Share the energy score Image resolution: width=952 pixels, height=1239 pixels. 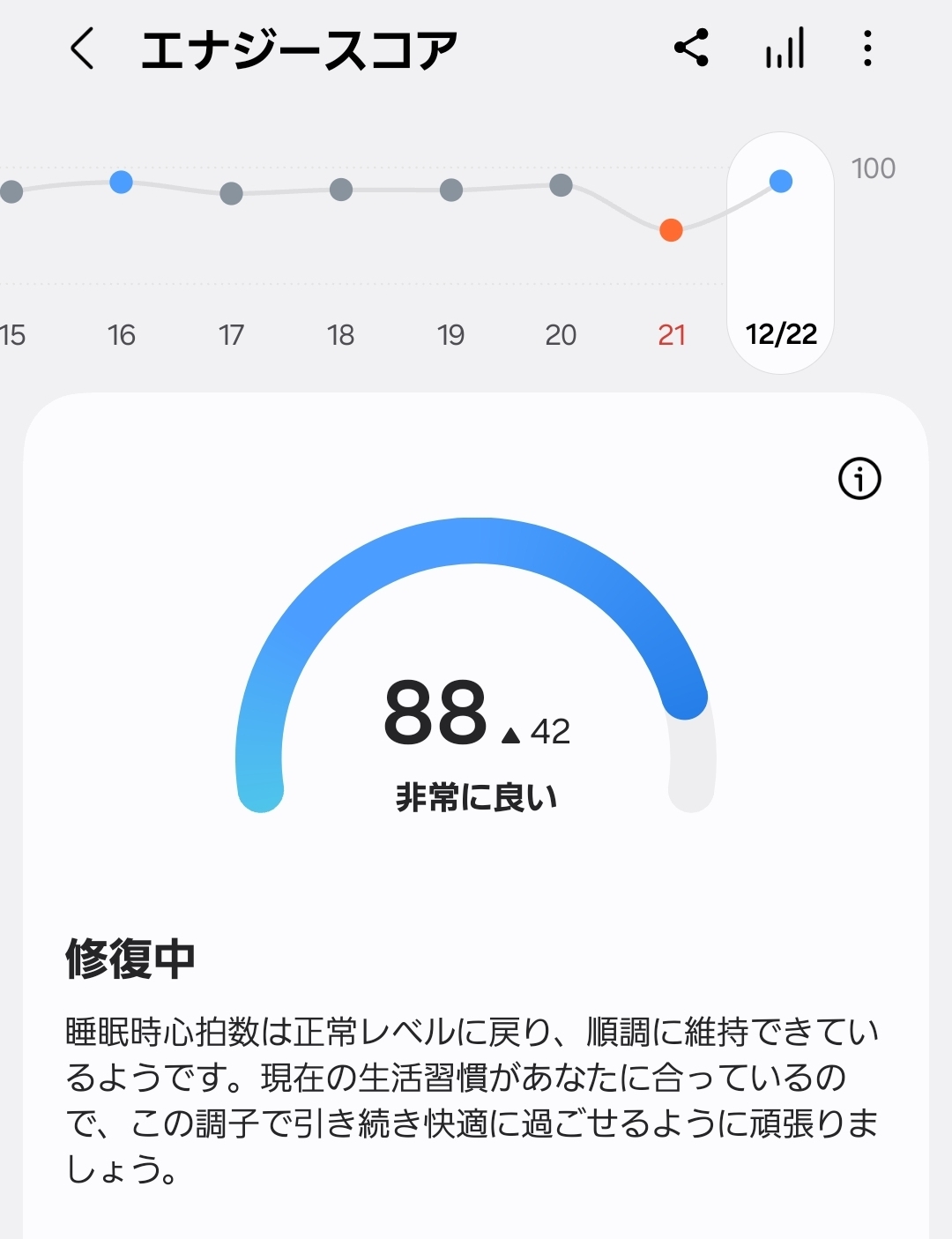691,49
